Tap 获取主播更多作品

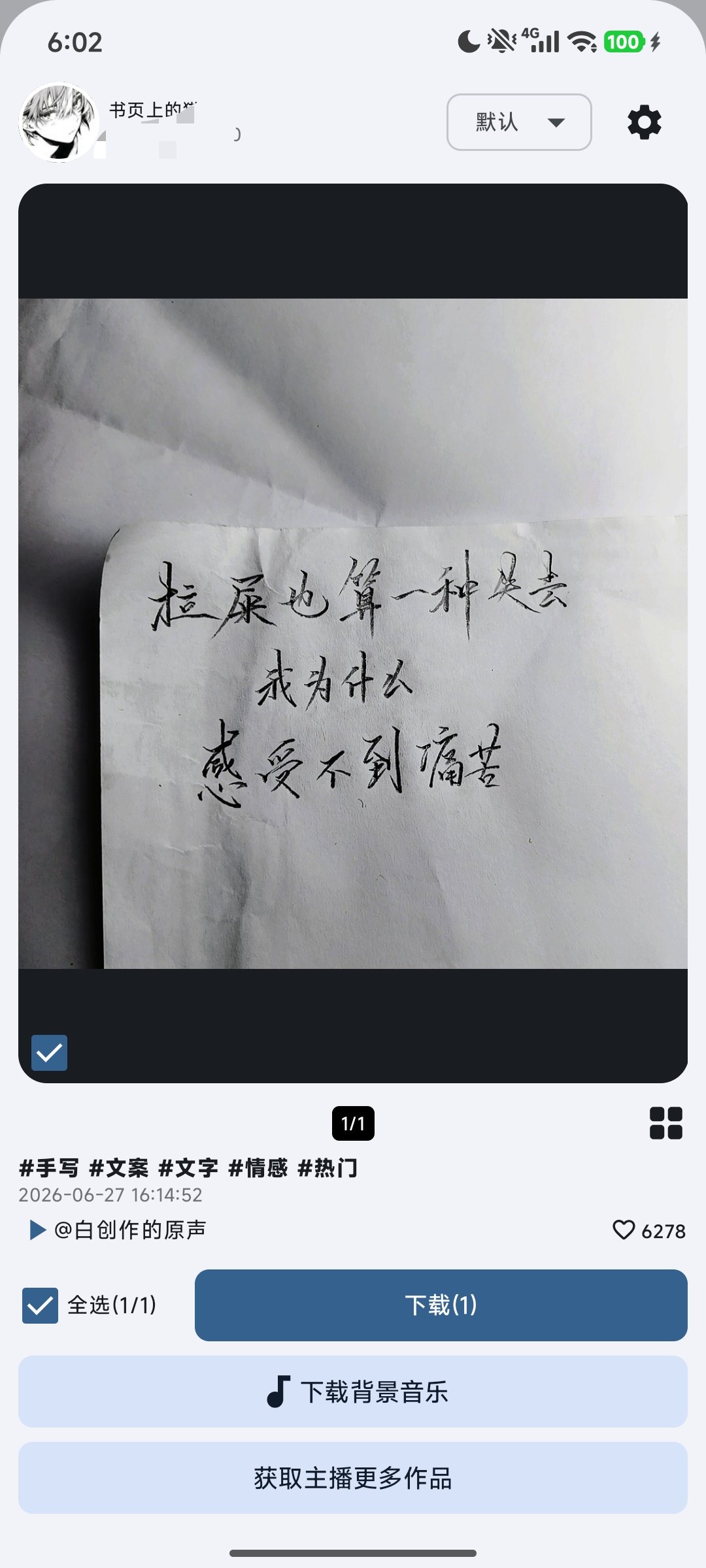pos(353,1478)
